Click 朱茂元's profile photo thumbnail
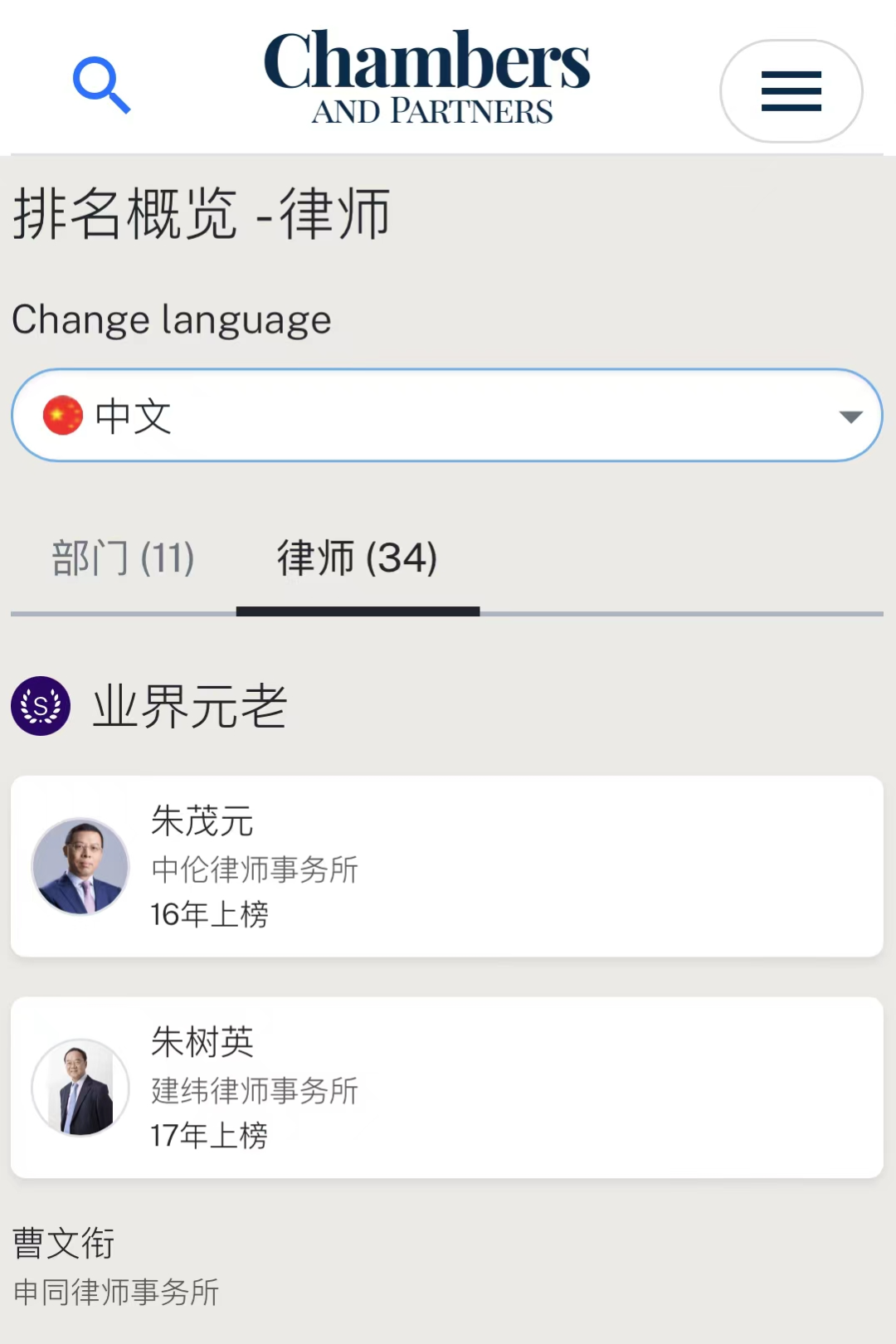 pyautogui.click(x=80, y=865)
